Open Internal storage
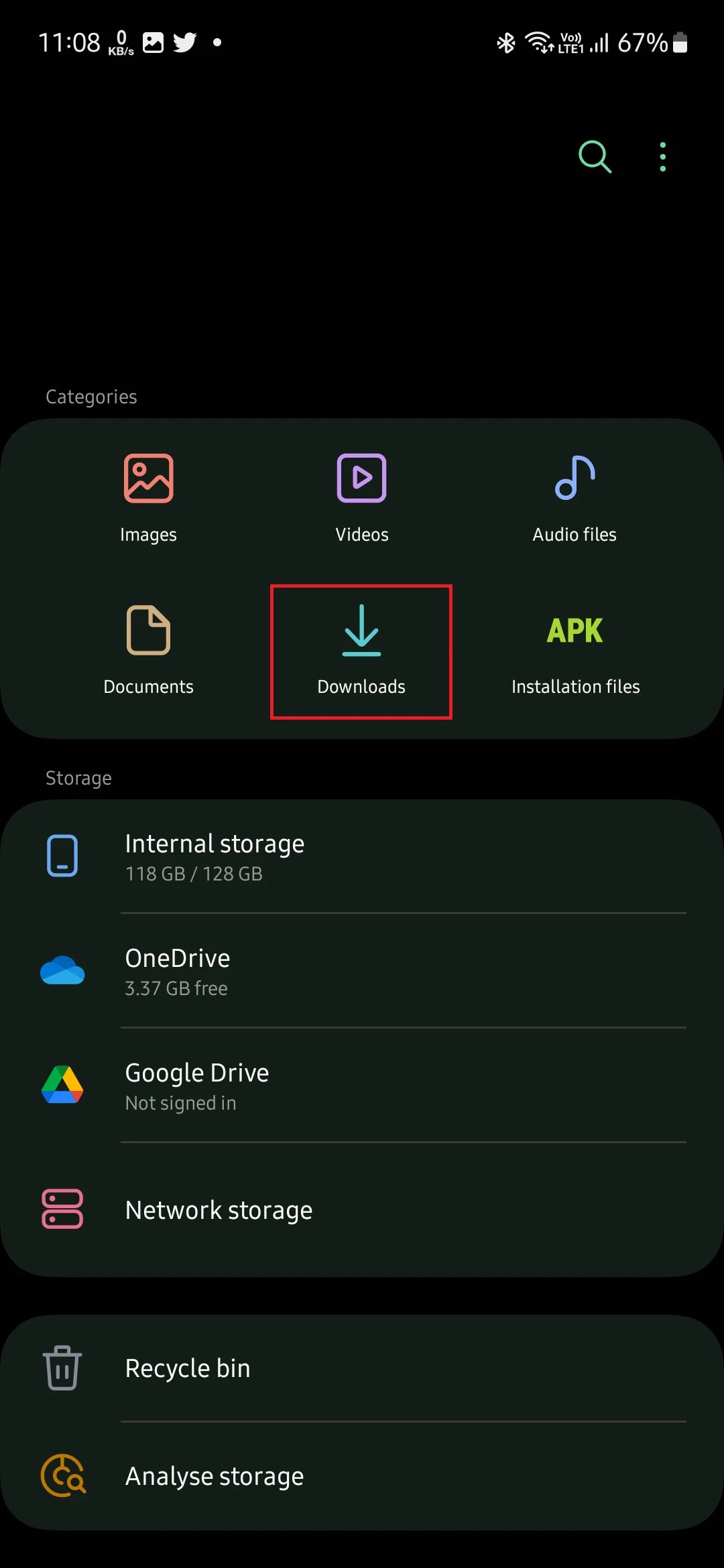724x1568 pixels. pos(362,856)
